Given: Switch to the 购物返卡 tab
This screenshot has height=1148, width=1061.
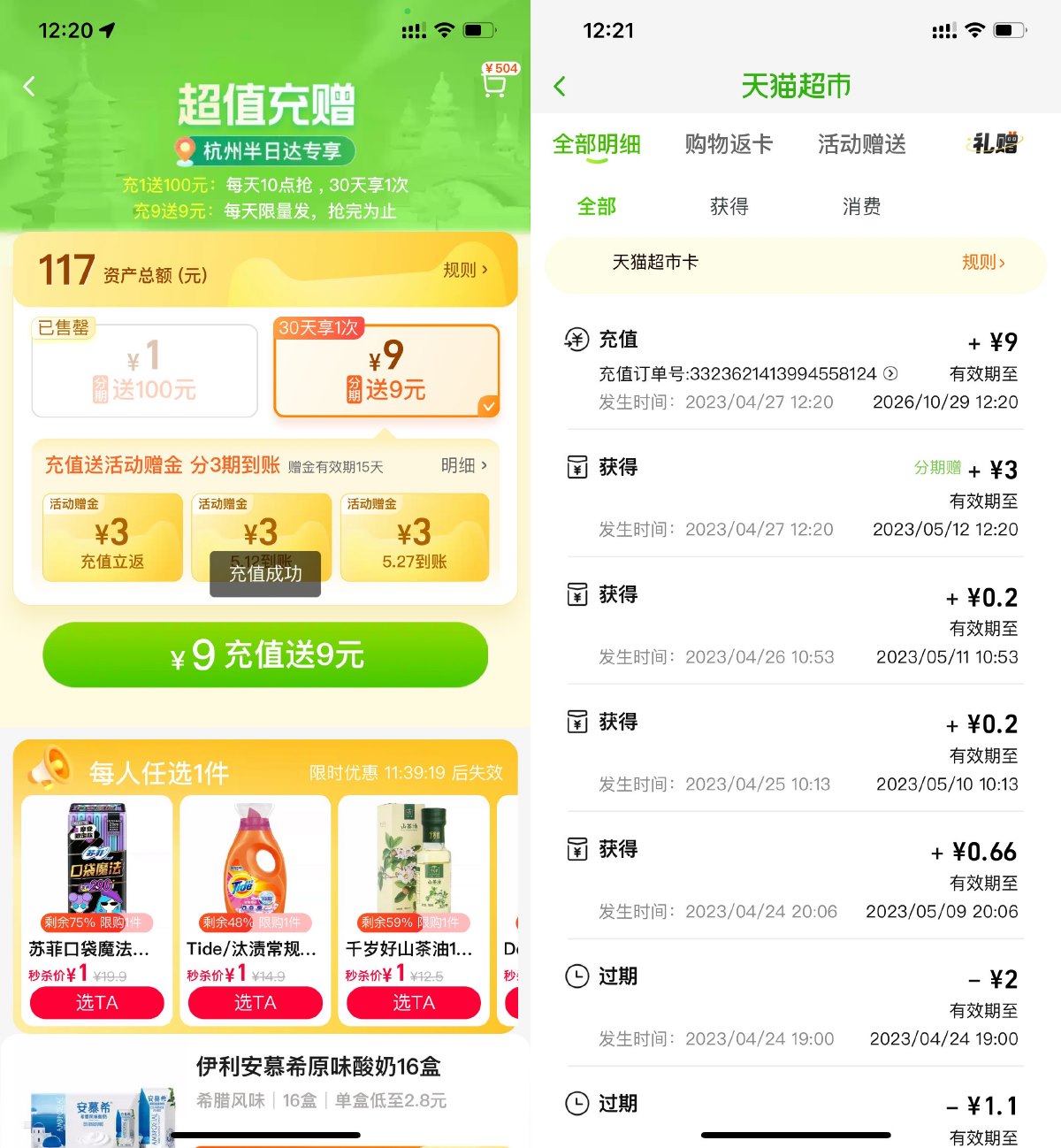Looking at the screenshot, I should point(729,144).
